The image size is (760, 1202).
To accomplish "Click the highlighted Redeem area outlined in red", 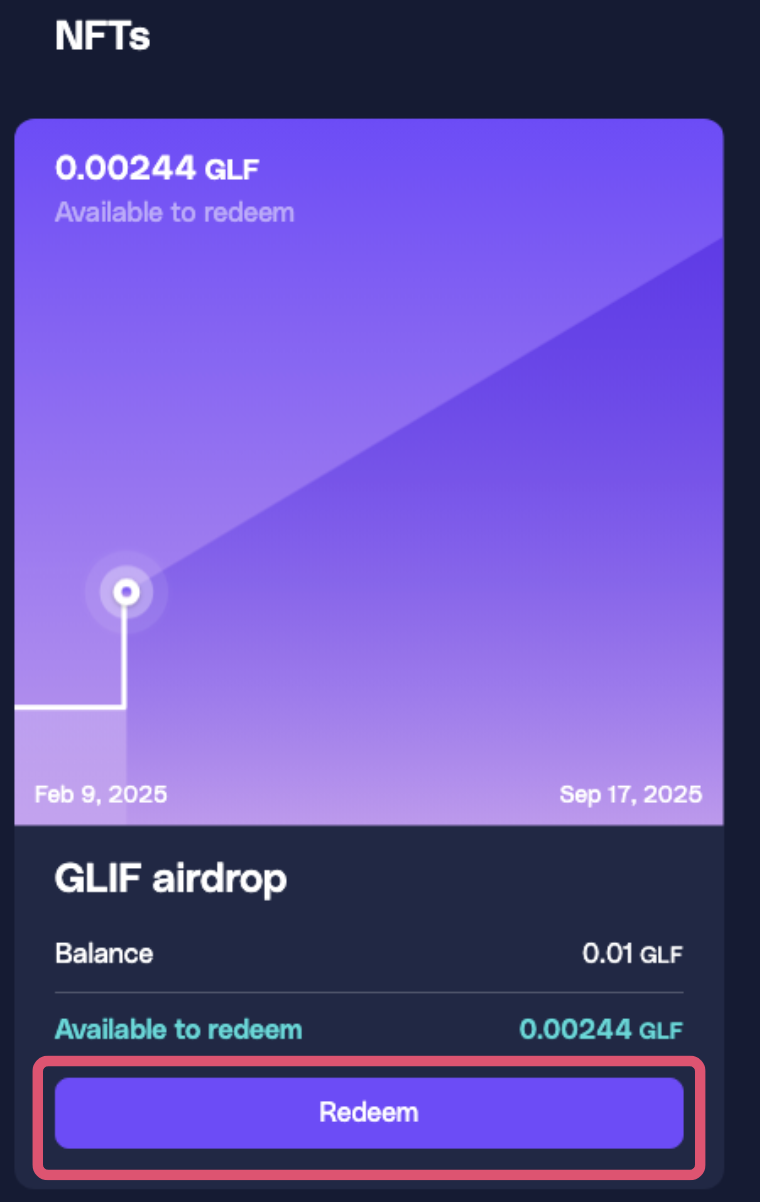I will point(370,1112).
